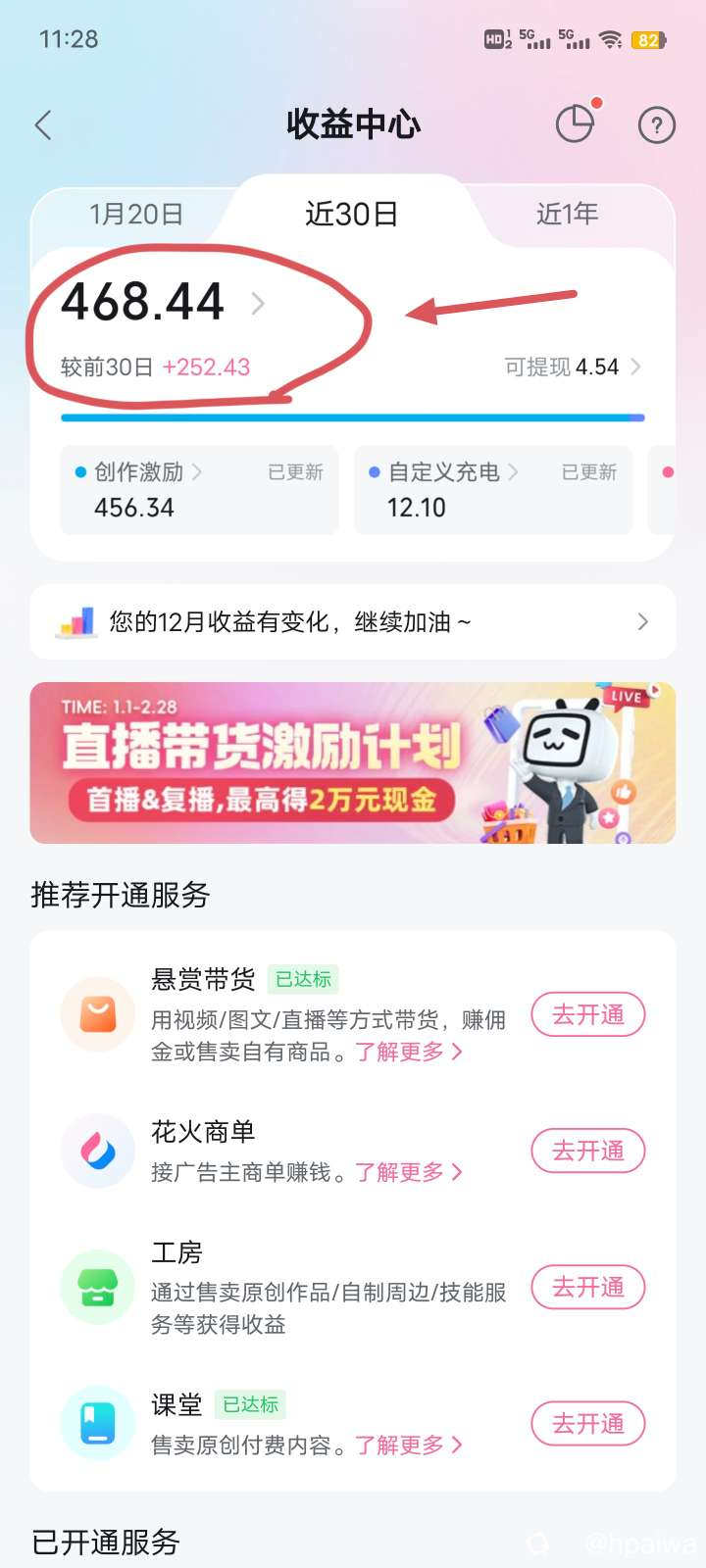Switch to the 1月20日 tab

(x=136, y=214)
